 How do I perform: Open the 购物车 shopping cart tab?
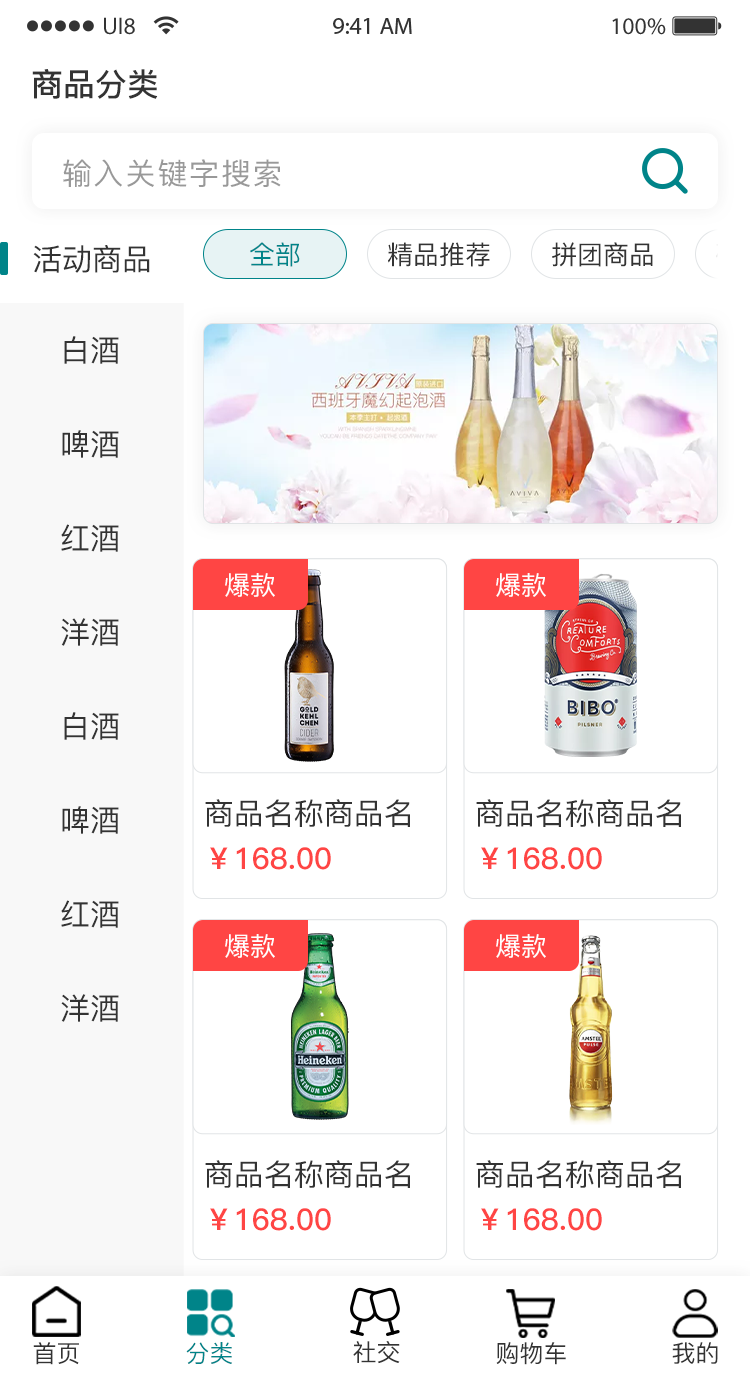531,1326
